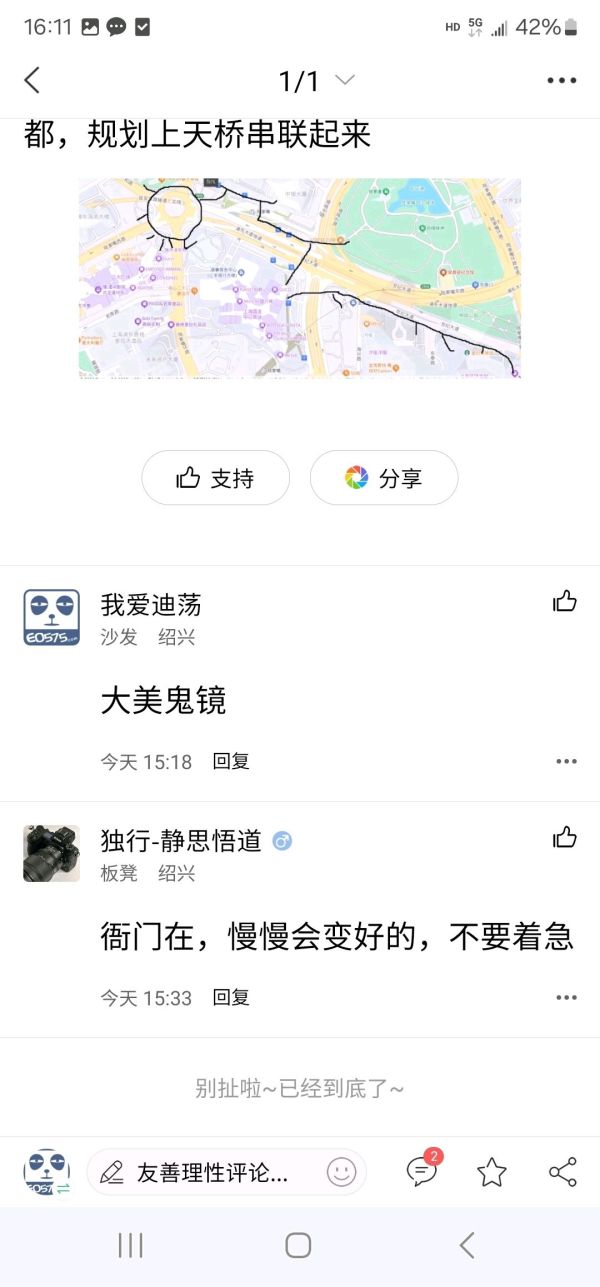Share the post via bottom share icon
Image resolution: width=600 pixels, height=1287 pixels.
tap(563, 1172)
